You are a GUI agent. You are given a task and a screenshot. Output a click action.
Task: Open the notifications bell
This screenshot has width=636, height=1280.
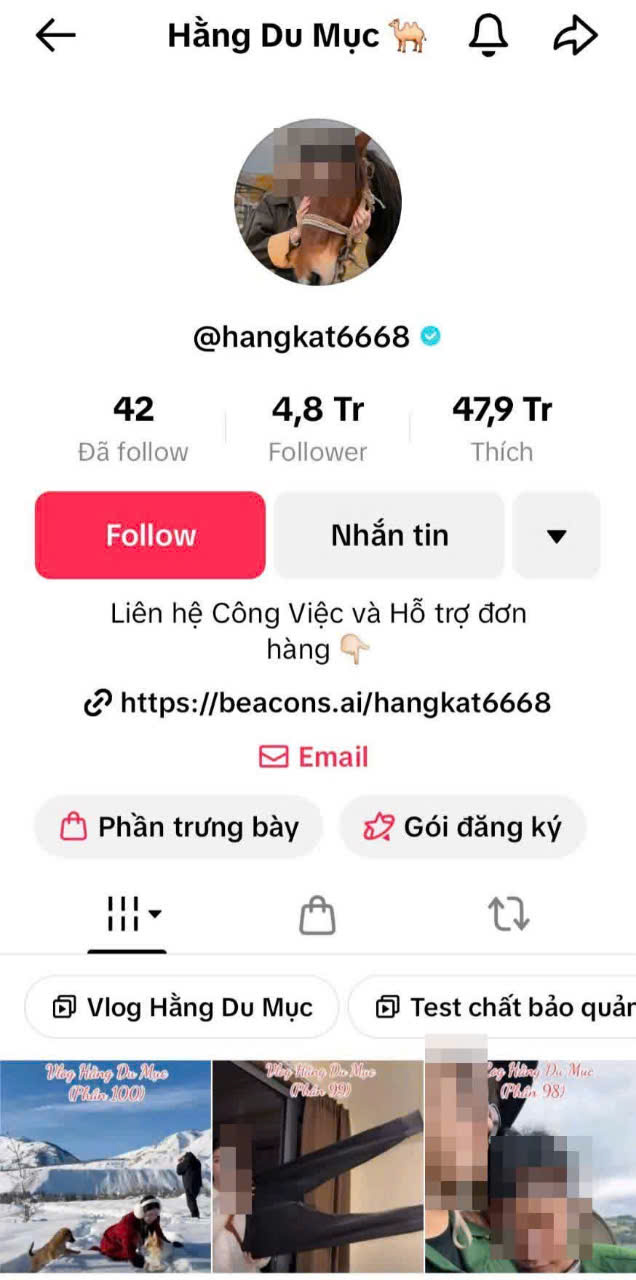pyautogui.click(x=488, y=36)
